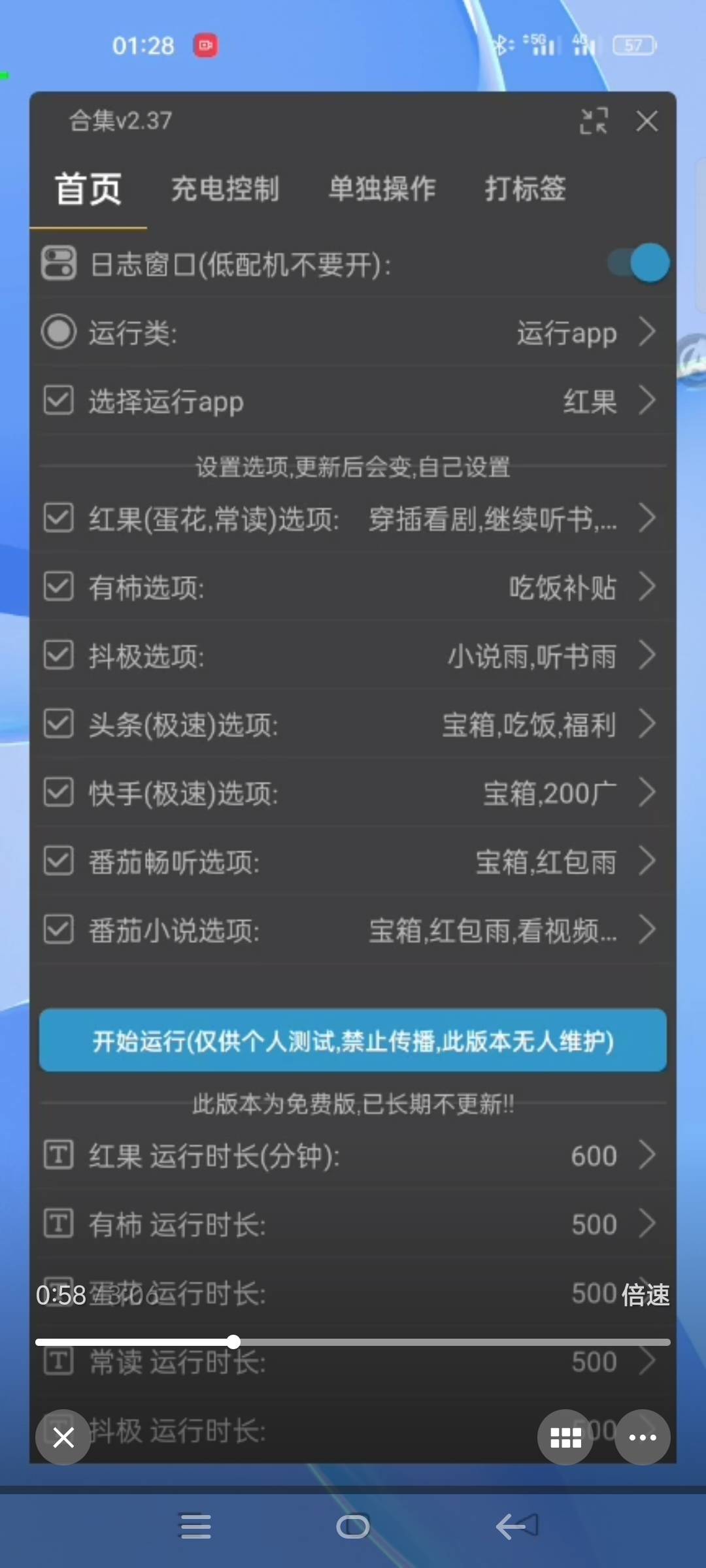Open the three-dot more options button
This screenshot has height=1568, width=706.
tap(643, 1437)
